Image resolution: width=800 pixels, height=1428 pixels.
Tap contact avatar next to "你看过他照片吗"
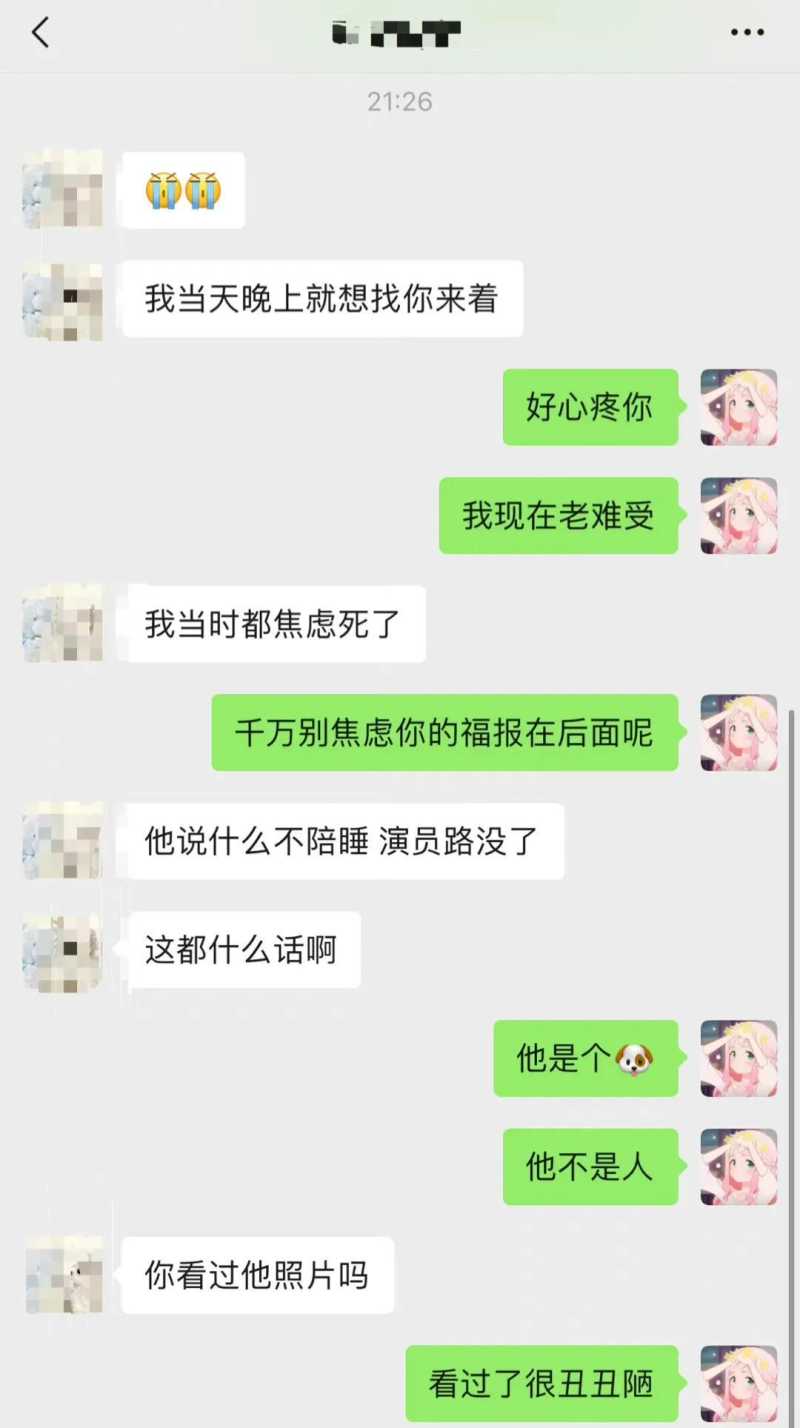point(63,1275)
